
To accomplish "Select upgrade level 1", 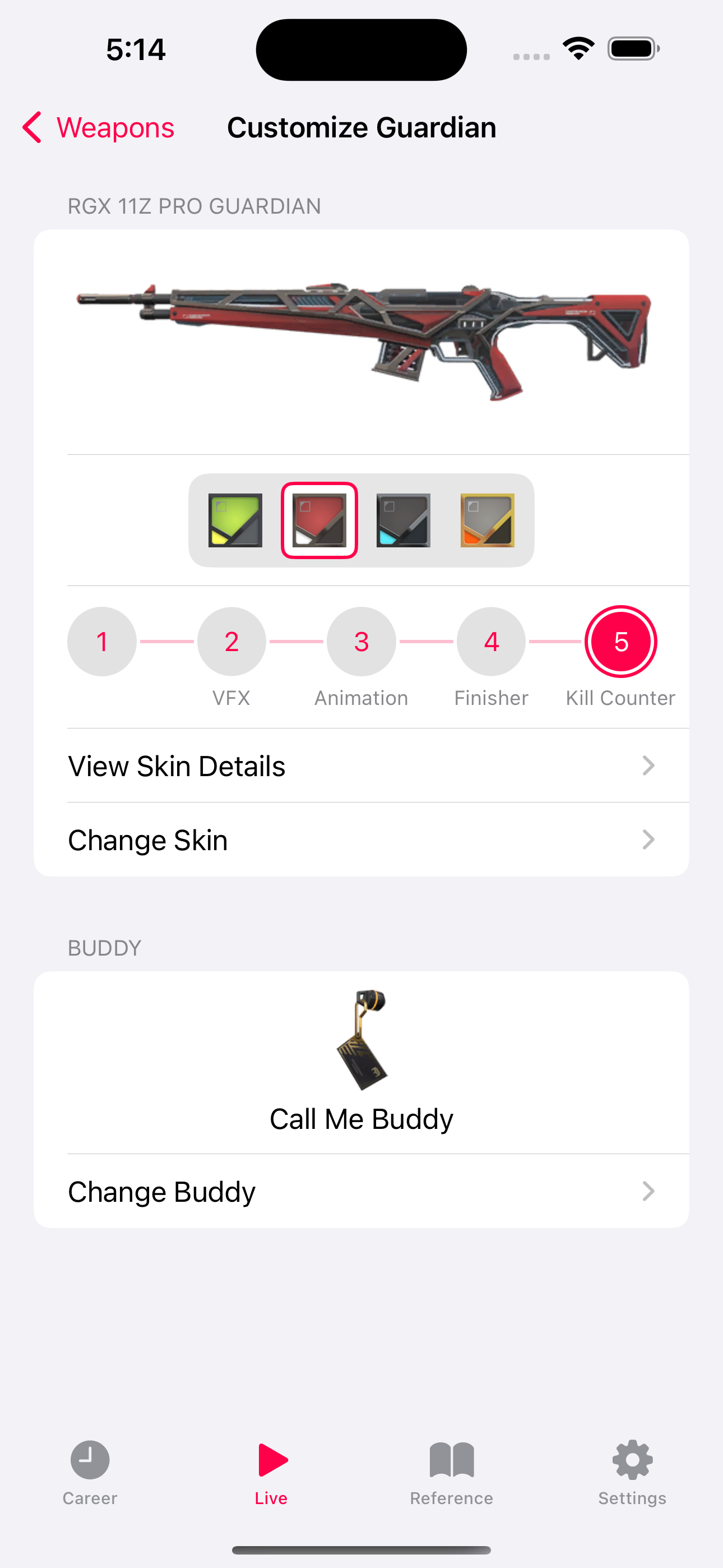I will pyautogui.click(x=102, y=642).
